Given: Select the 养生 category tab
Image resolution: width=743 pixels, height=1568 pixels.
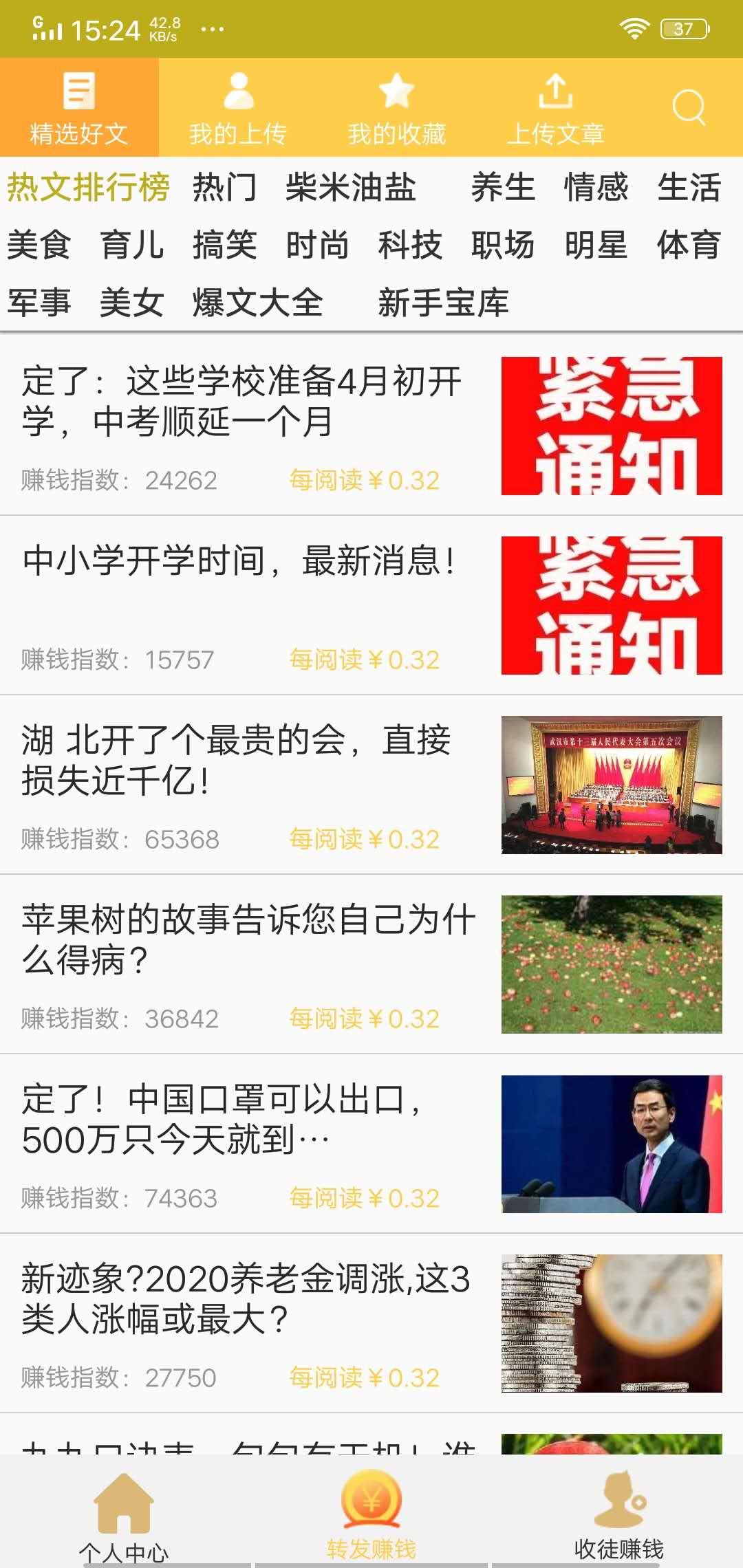Looking at the screenshot, I should pyautogui.click(x=506, y=189).
